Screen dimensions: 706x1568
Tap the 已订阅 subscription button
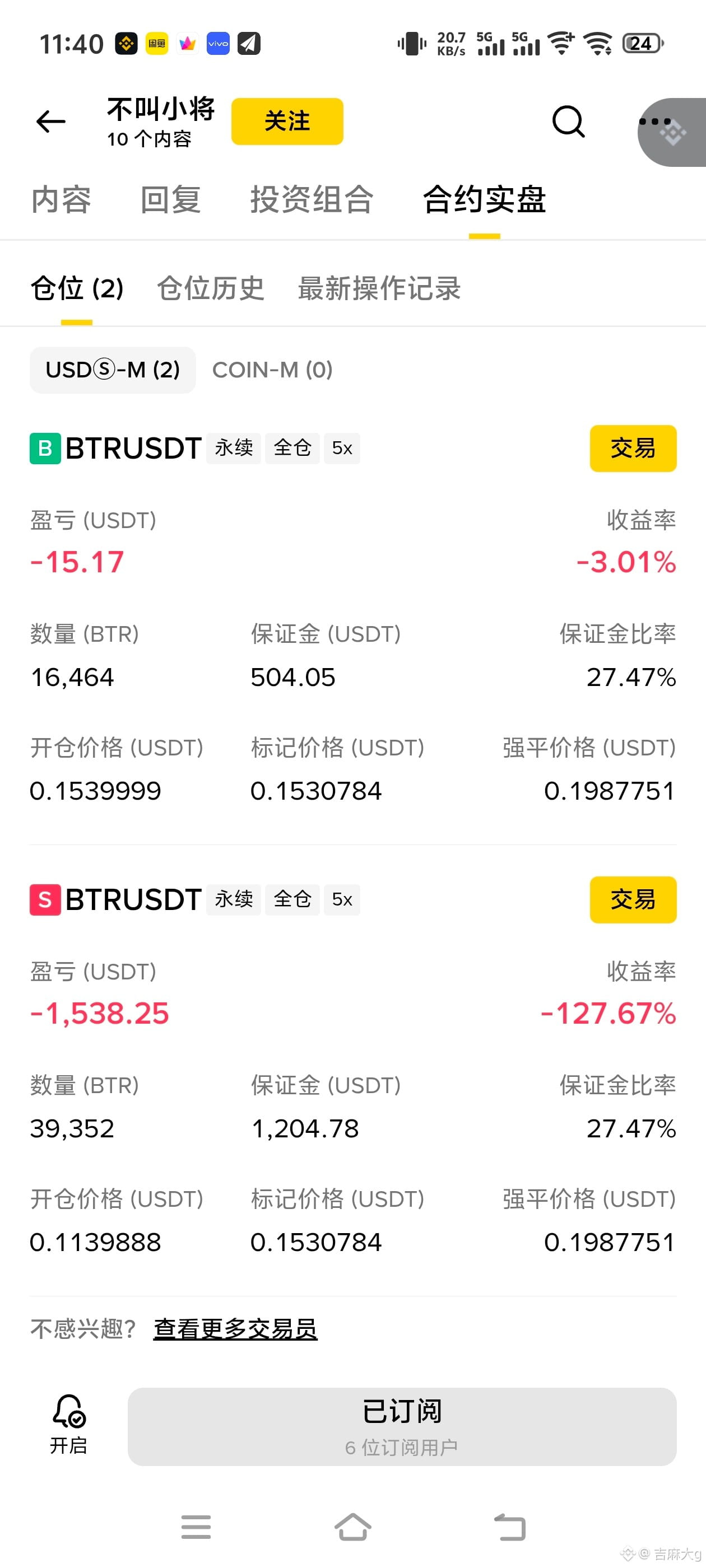[402, 1427]
